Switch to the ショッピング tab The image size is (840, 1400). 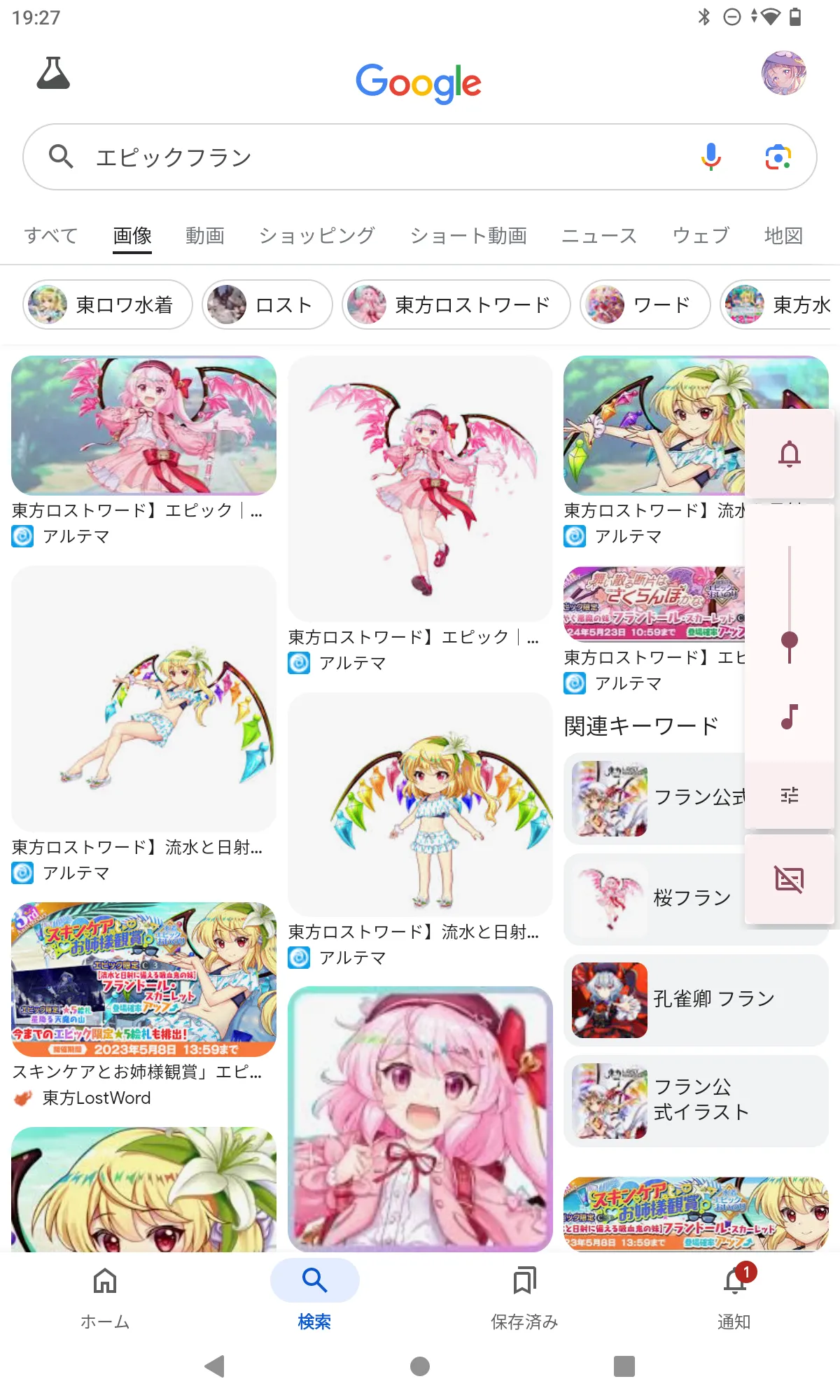[x=316, y=236]
